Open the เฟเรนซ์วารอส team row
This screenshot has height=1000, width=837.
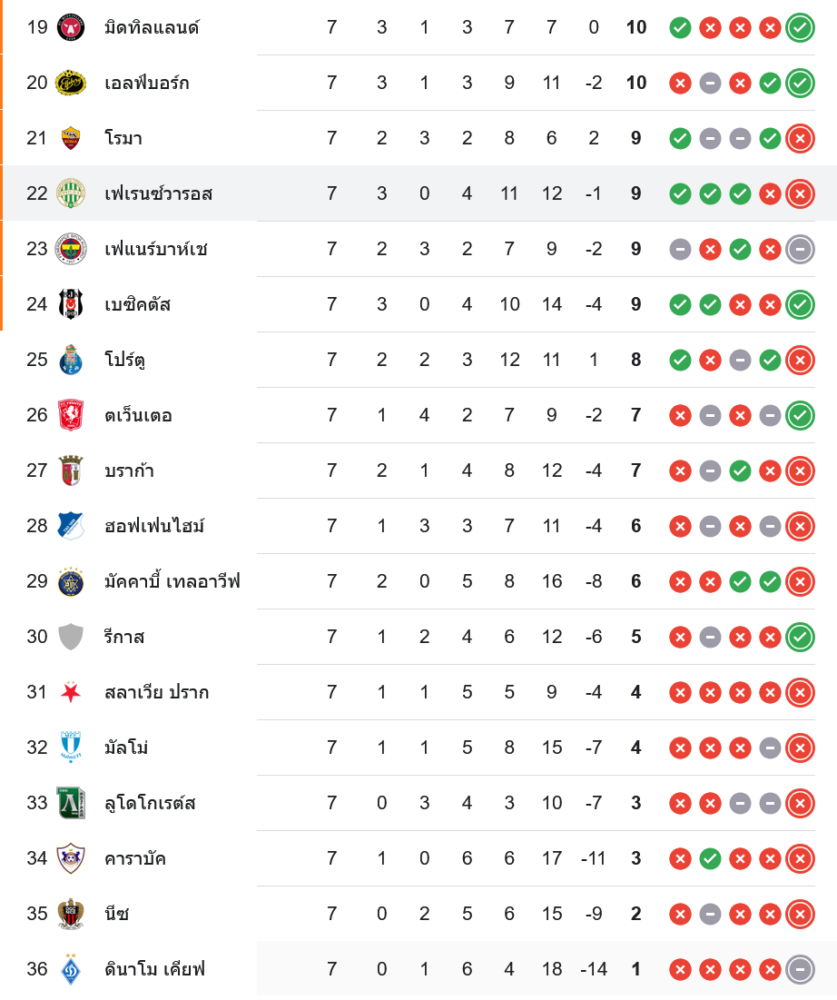[158, 193]
